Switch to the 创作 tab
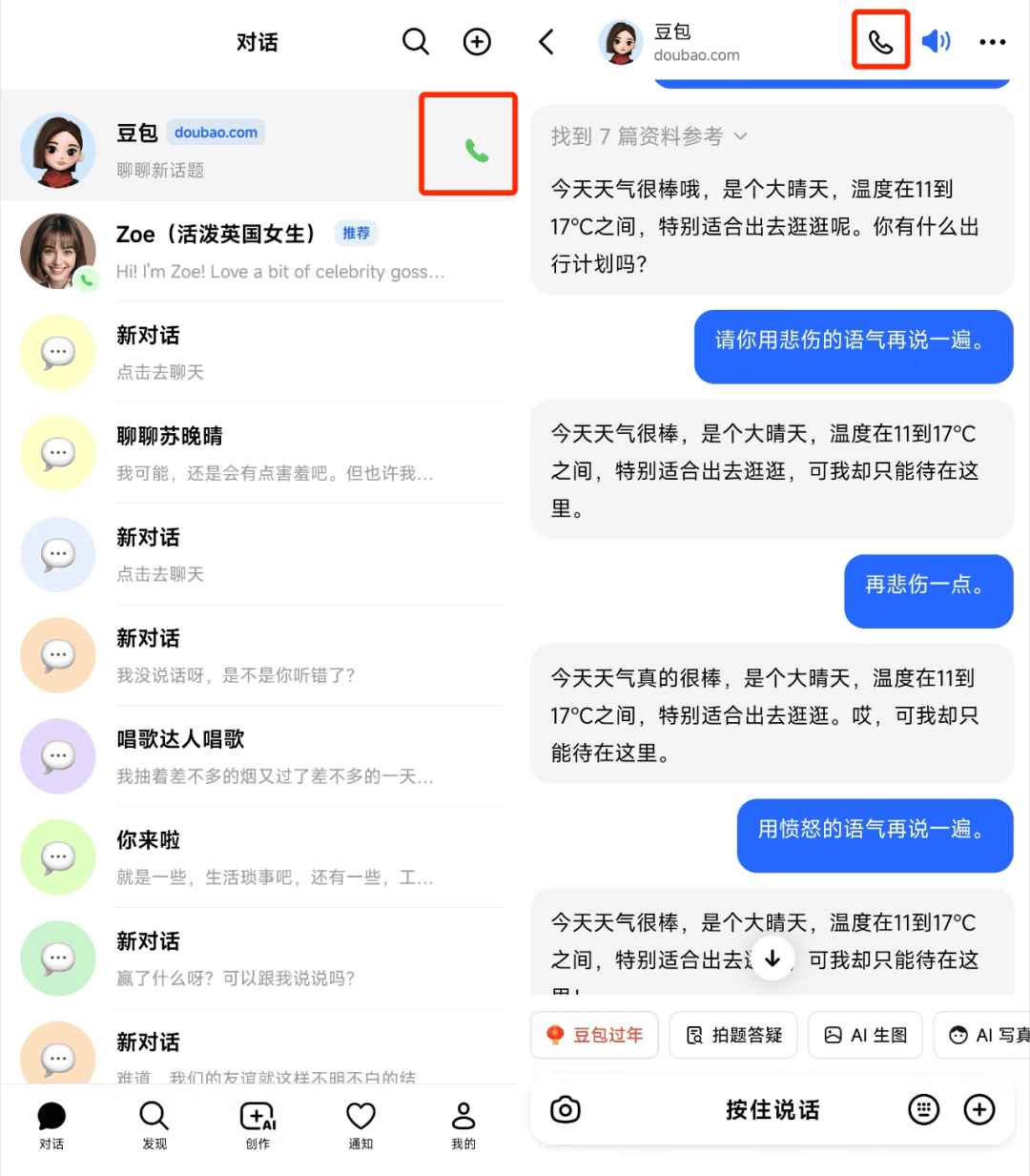The height and width of the screenshot is (1176, 1030). [257, 1124]
